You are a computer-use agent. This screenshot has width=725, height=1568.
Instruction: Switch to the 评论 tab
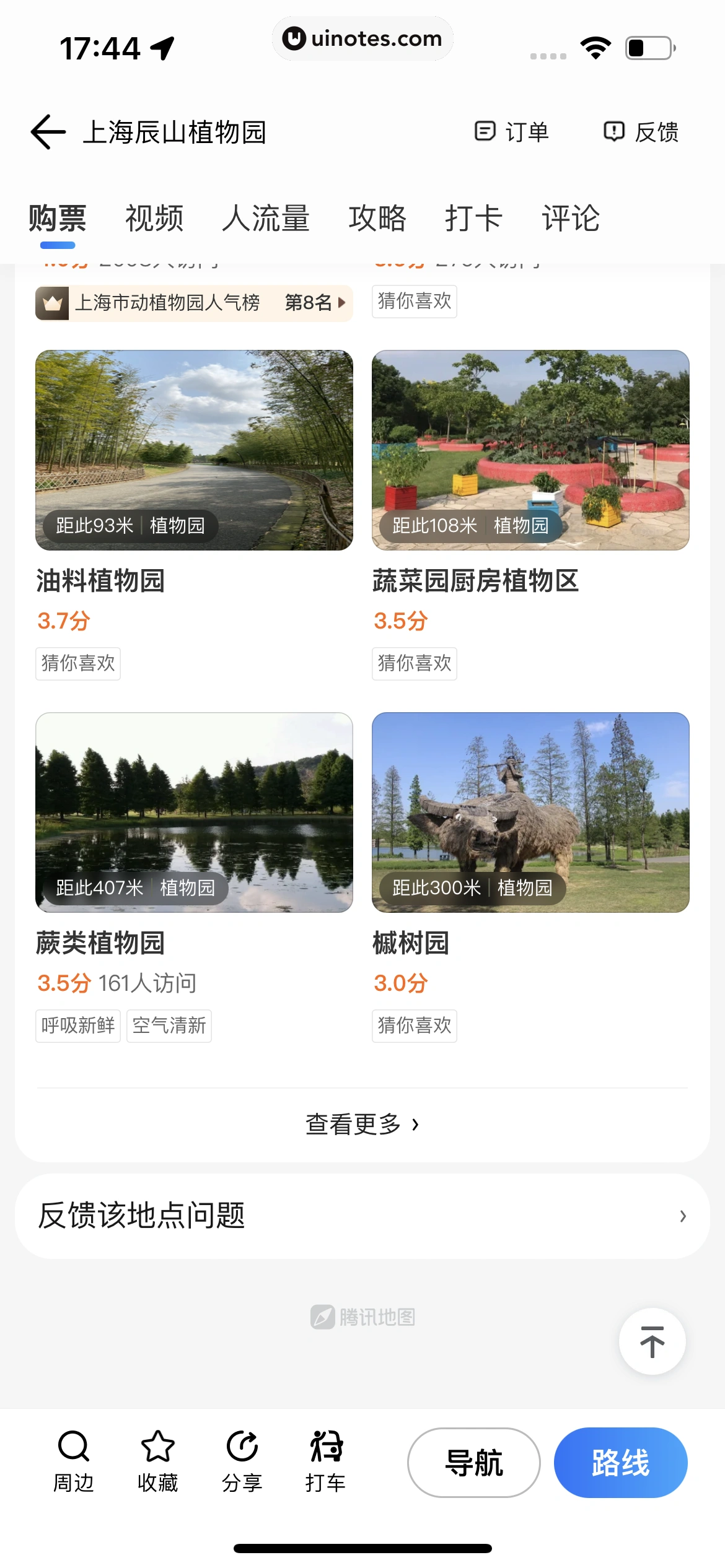coord(571,219)
